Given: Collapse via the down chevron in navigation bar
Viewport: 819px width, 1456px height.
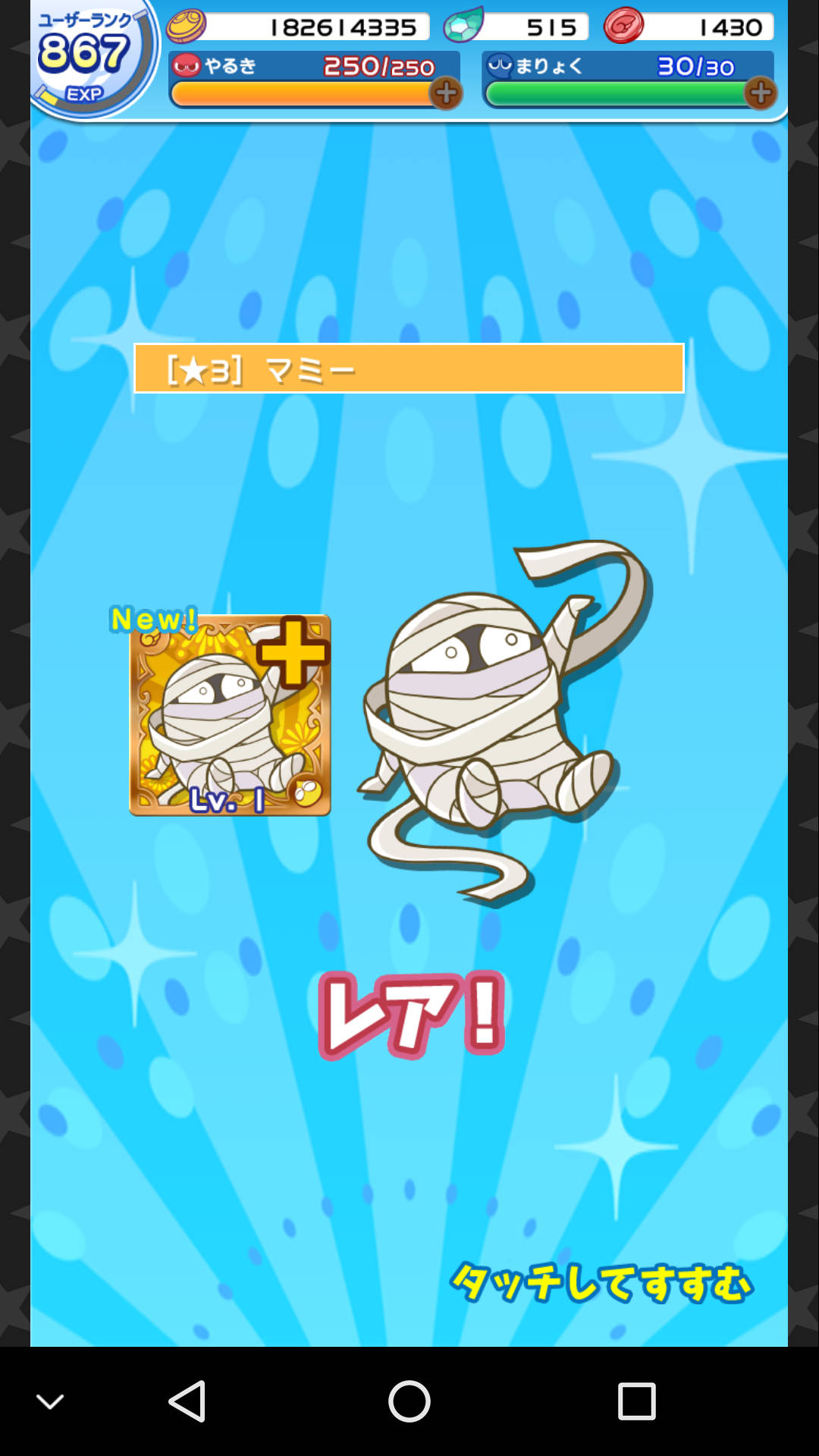Looking at the screenshot, I should click(50, 1402).
